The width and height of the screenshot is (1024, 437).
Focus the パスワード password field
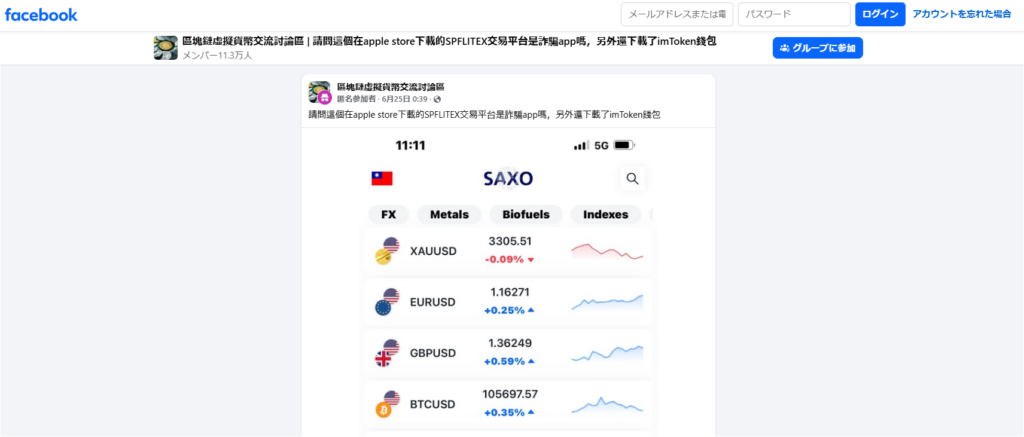(793, 15)
